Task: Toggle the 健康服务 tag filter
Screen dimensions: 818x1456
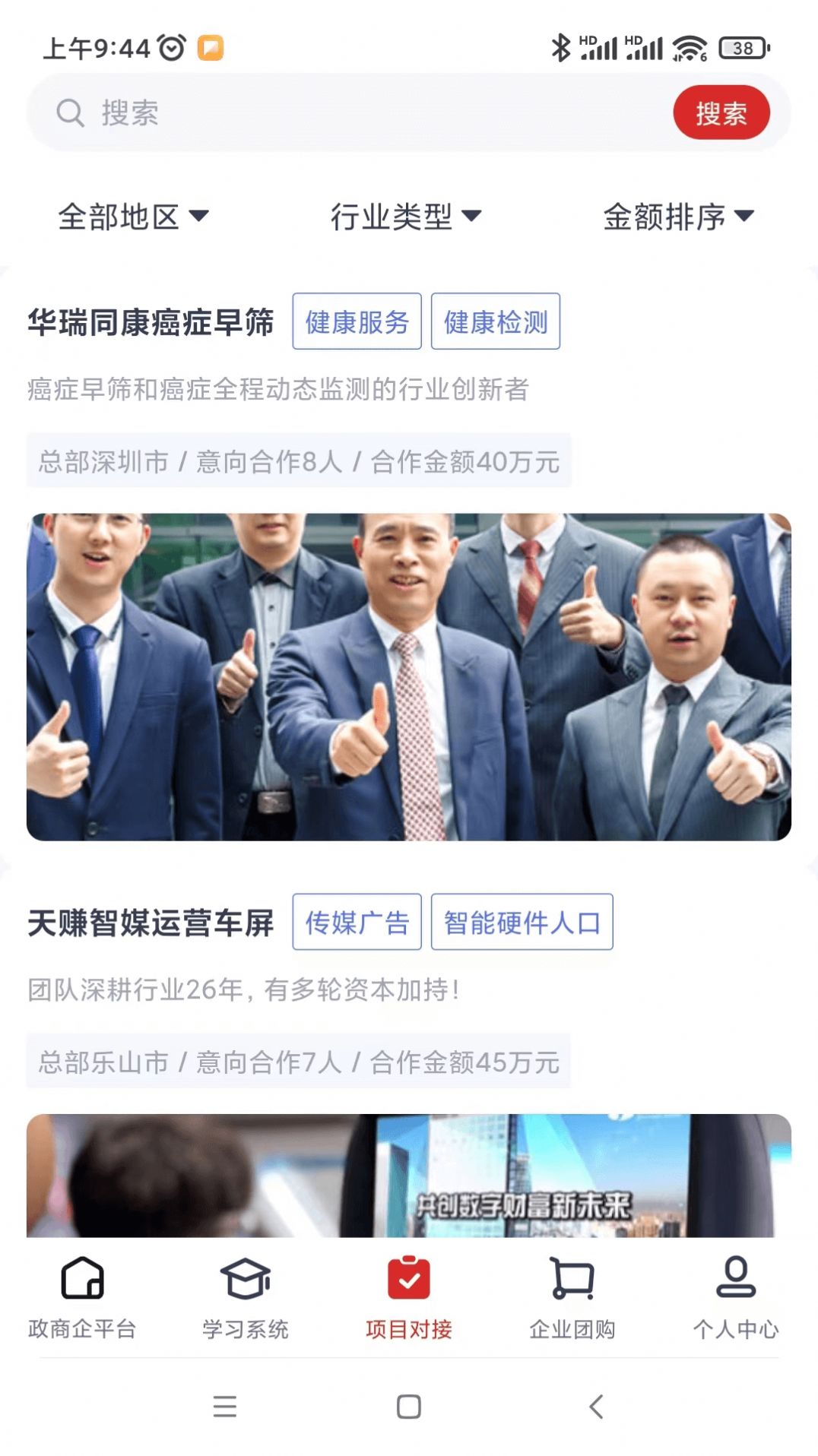Action: pos(357,321)
